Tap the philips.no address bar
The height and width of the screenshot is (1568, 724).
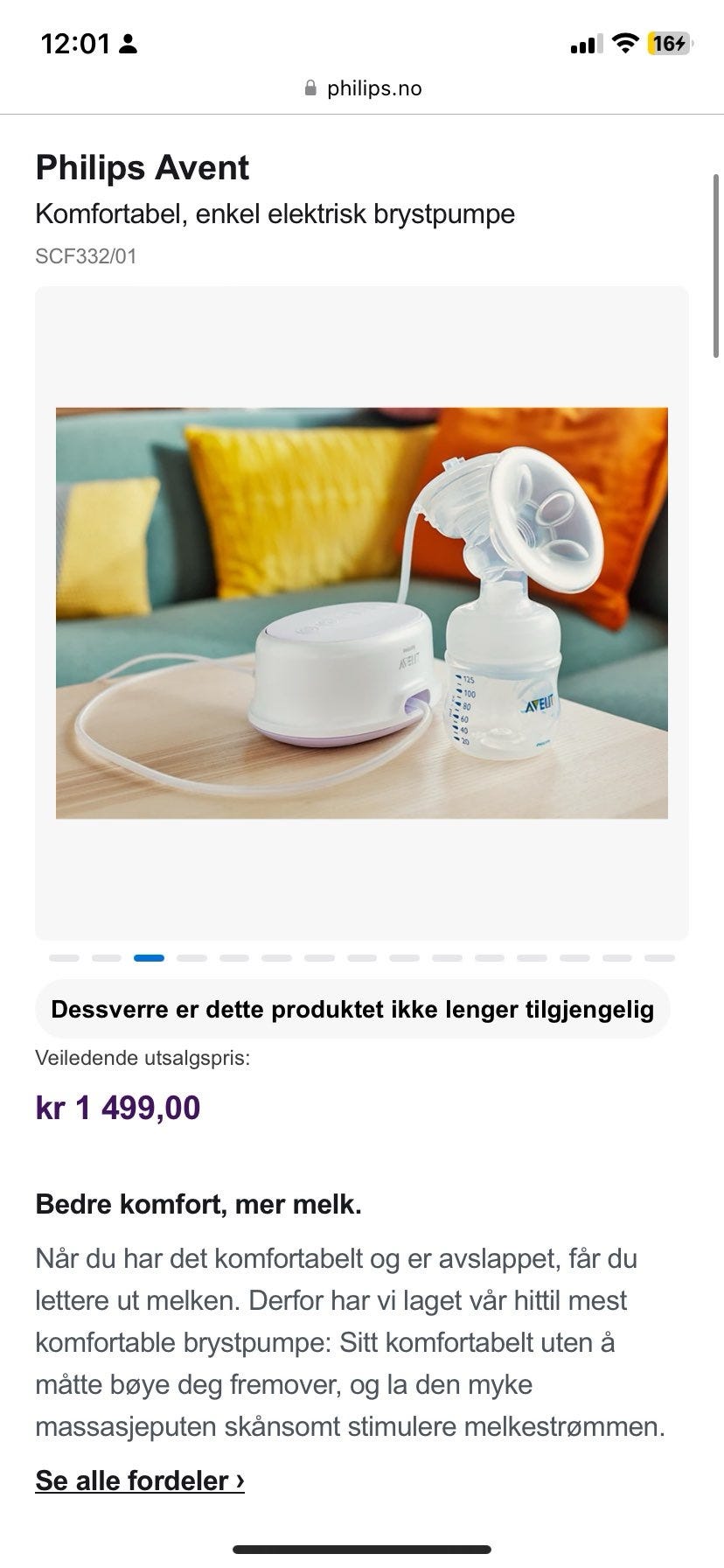pos(372,87)
